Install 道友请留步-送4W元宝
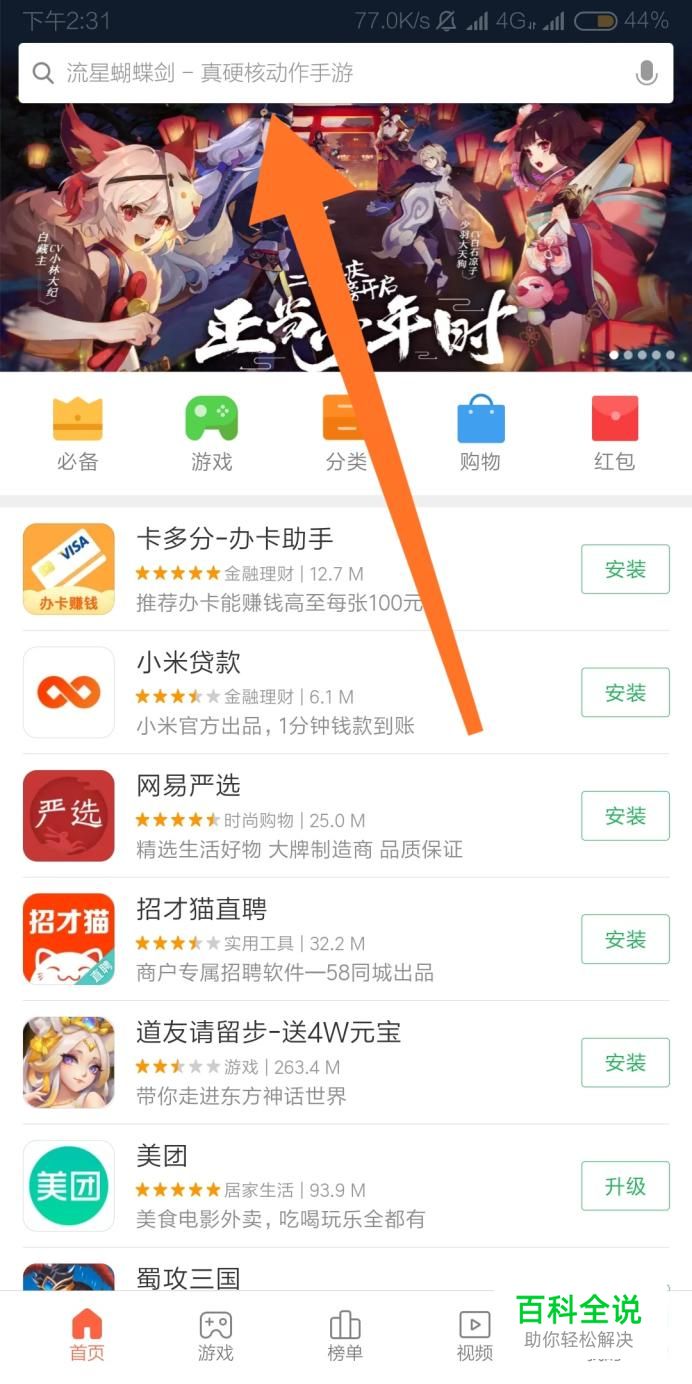 tap(625, 1063)
